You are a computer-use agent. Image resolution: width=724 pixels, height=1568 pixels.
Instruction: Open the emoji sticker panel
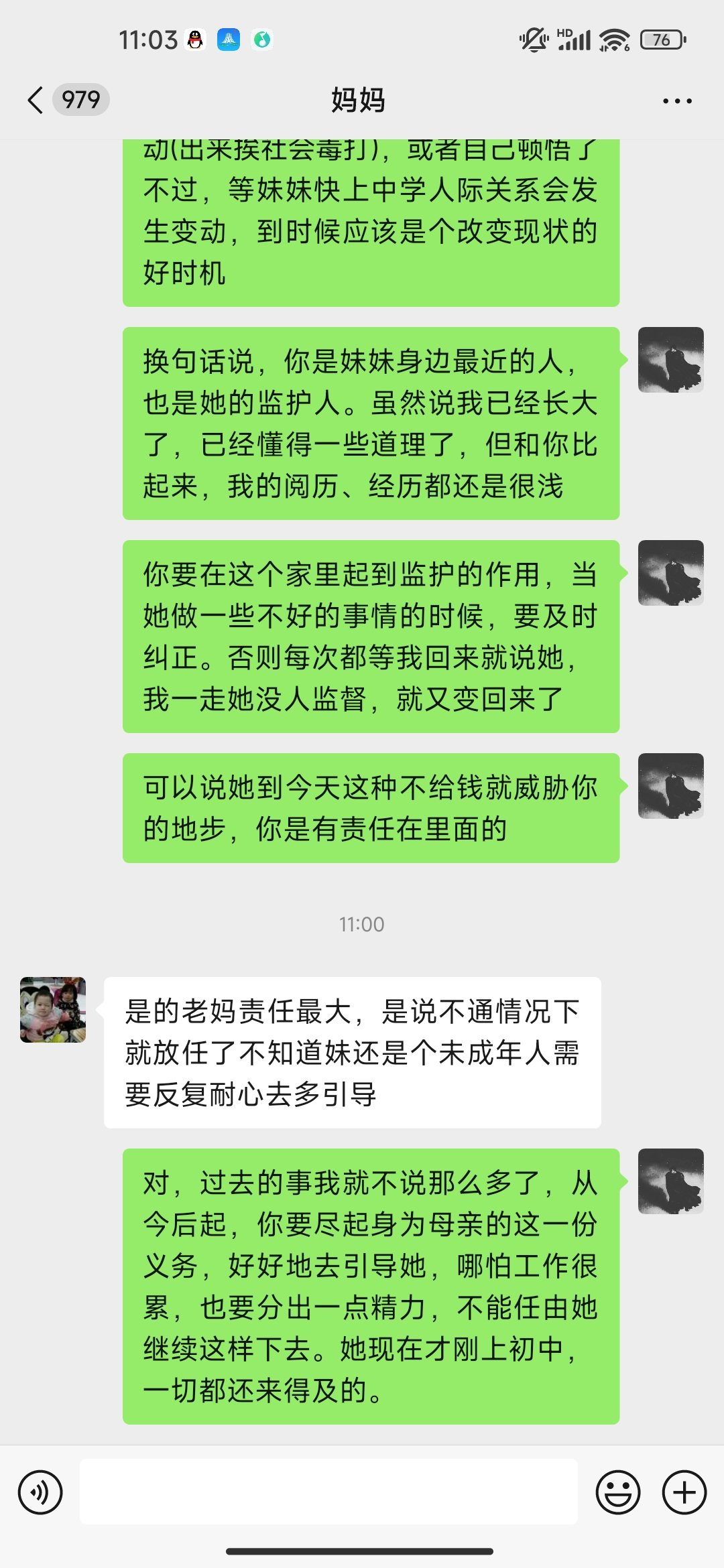click(617, 1492)
